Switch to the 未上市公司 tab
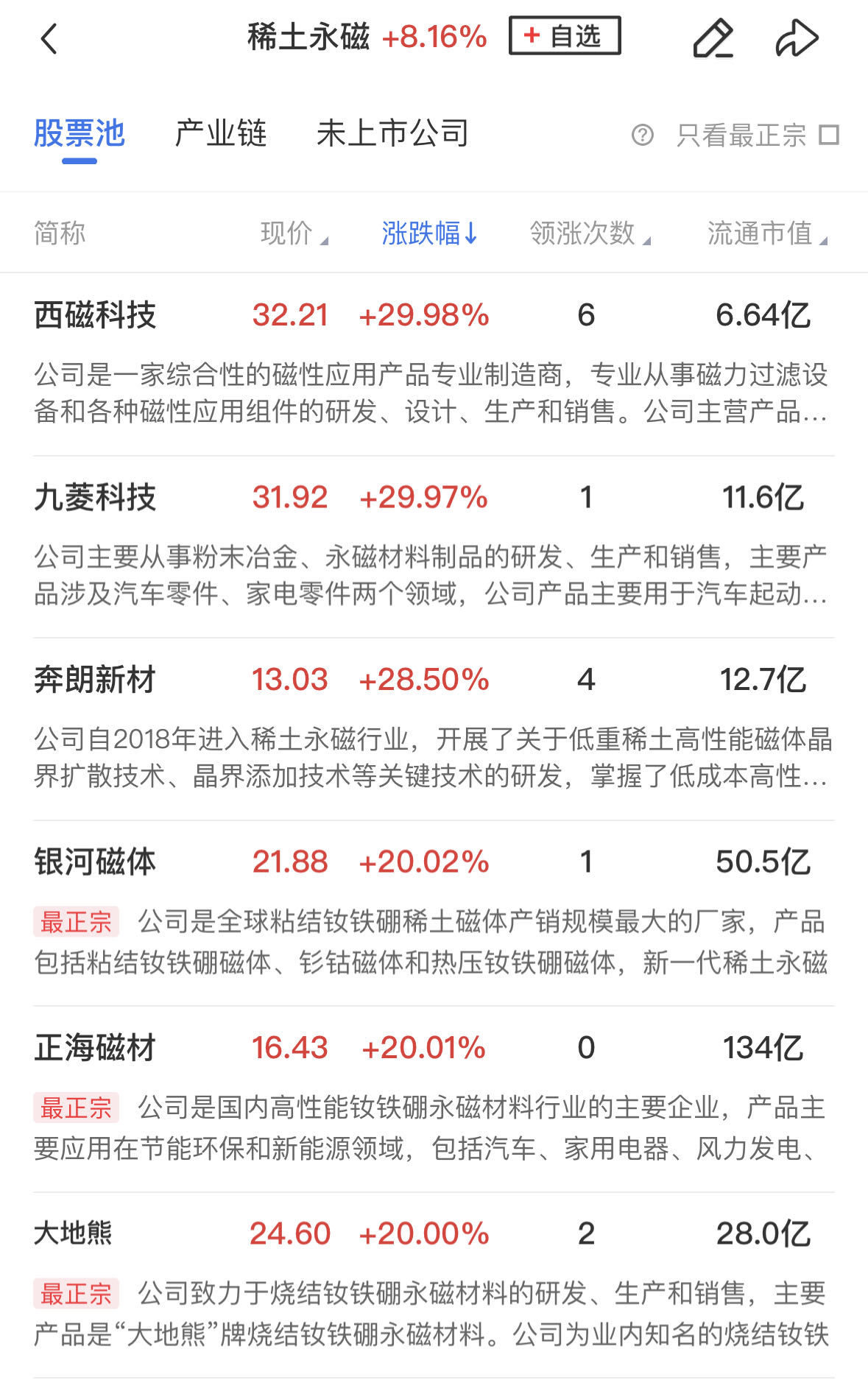The image size is (868, 1380). [392, 134]
